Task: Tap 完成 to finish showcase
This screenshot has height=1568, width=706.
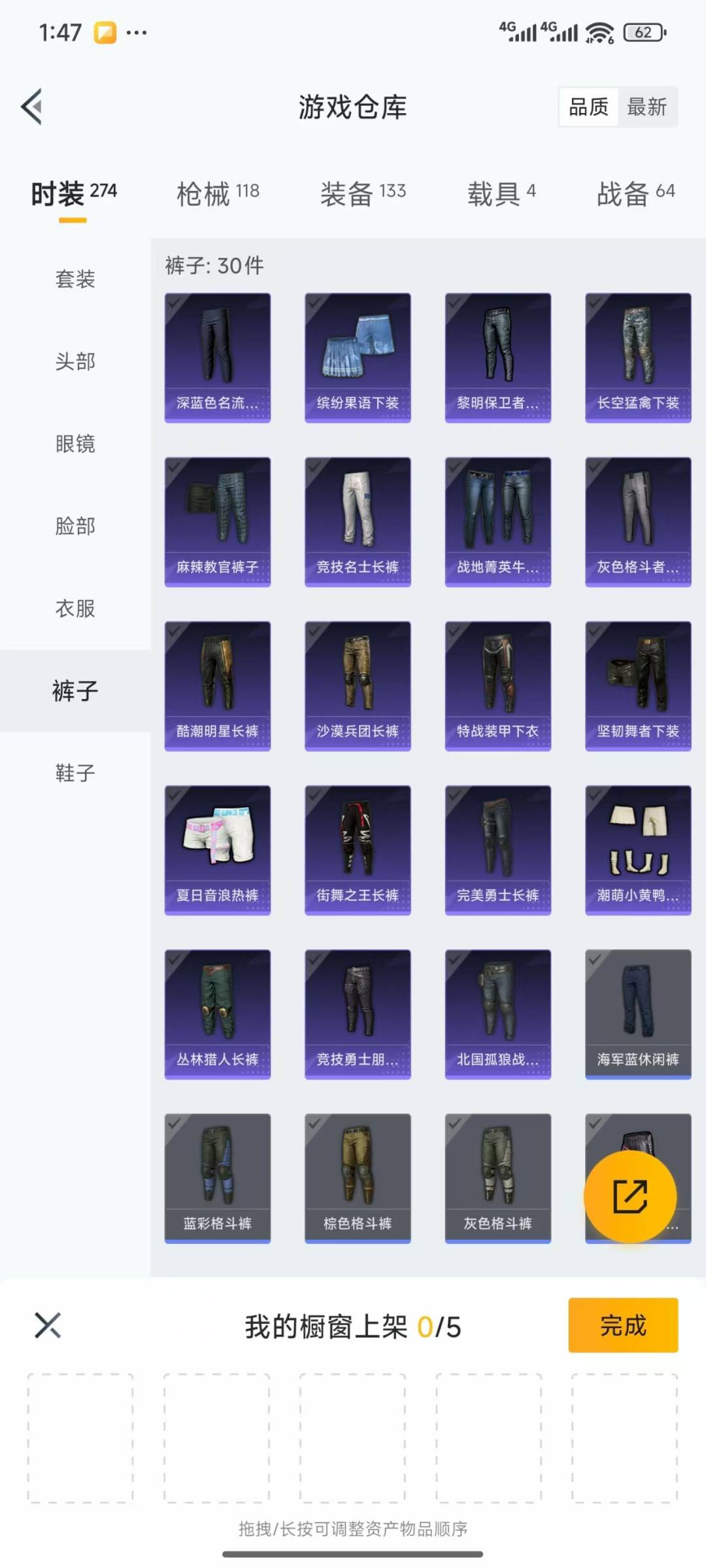Action: tap(622, 1326)
